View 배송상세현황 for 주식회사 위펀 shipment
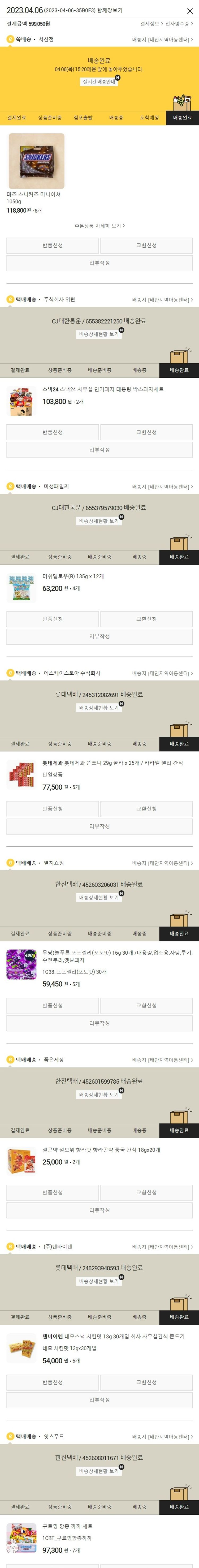 pos(99,334)
